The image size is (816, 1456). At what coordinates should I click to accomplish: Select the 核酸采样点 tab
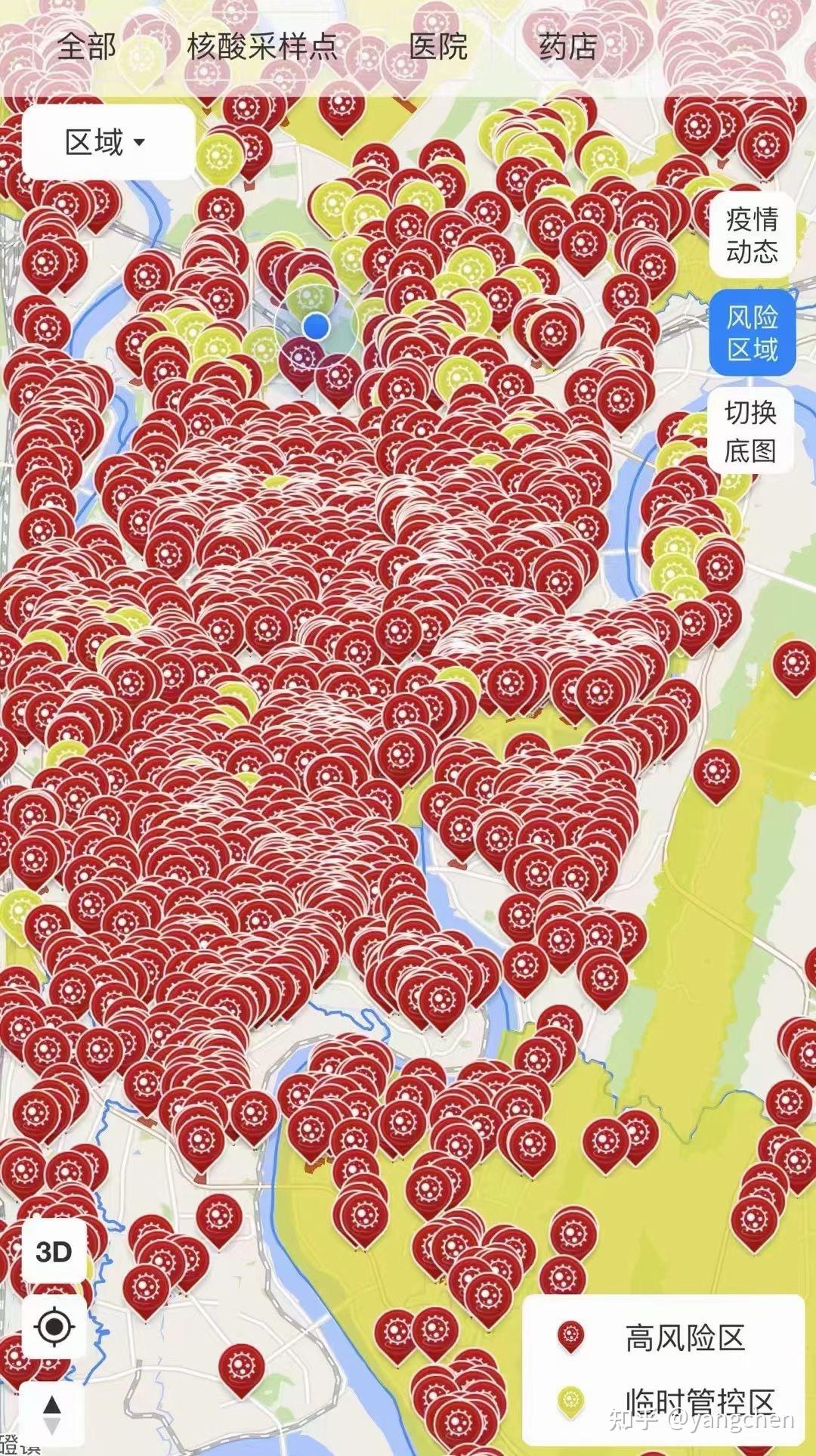click(262, 47)
